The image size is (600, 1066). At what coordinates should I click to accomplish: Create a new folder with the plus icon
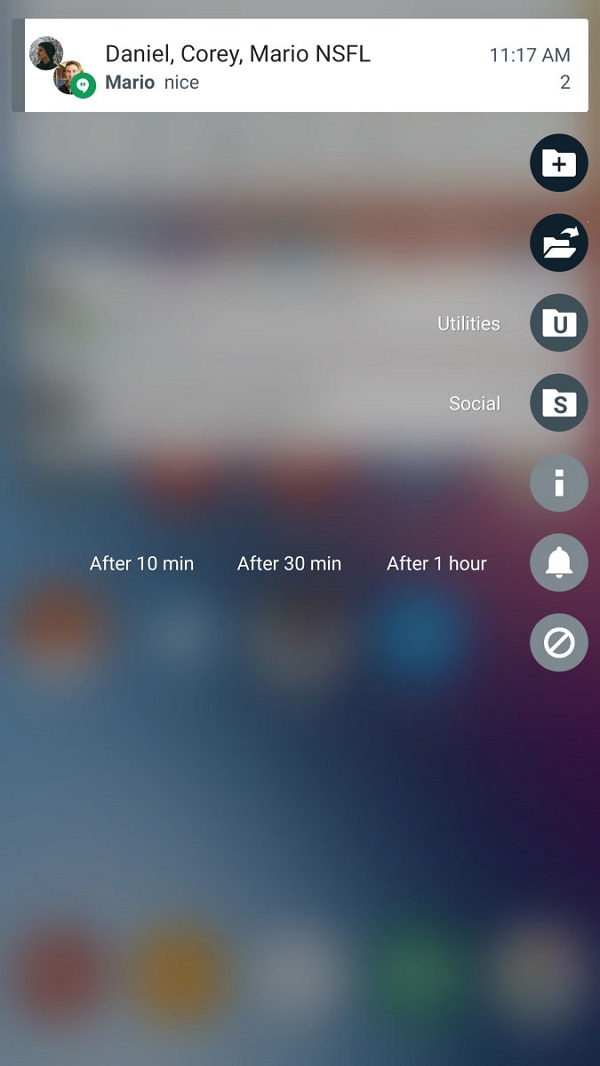pos(559,163)
